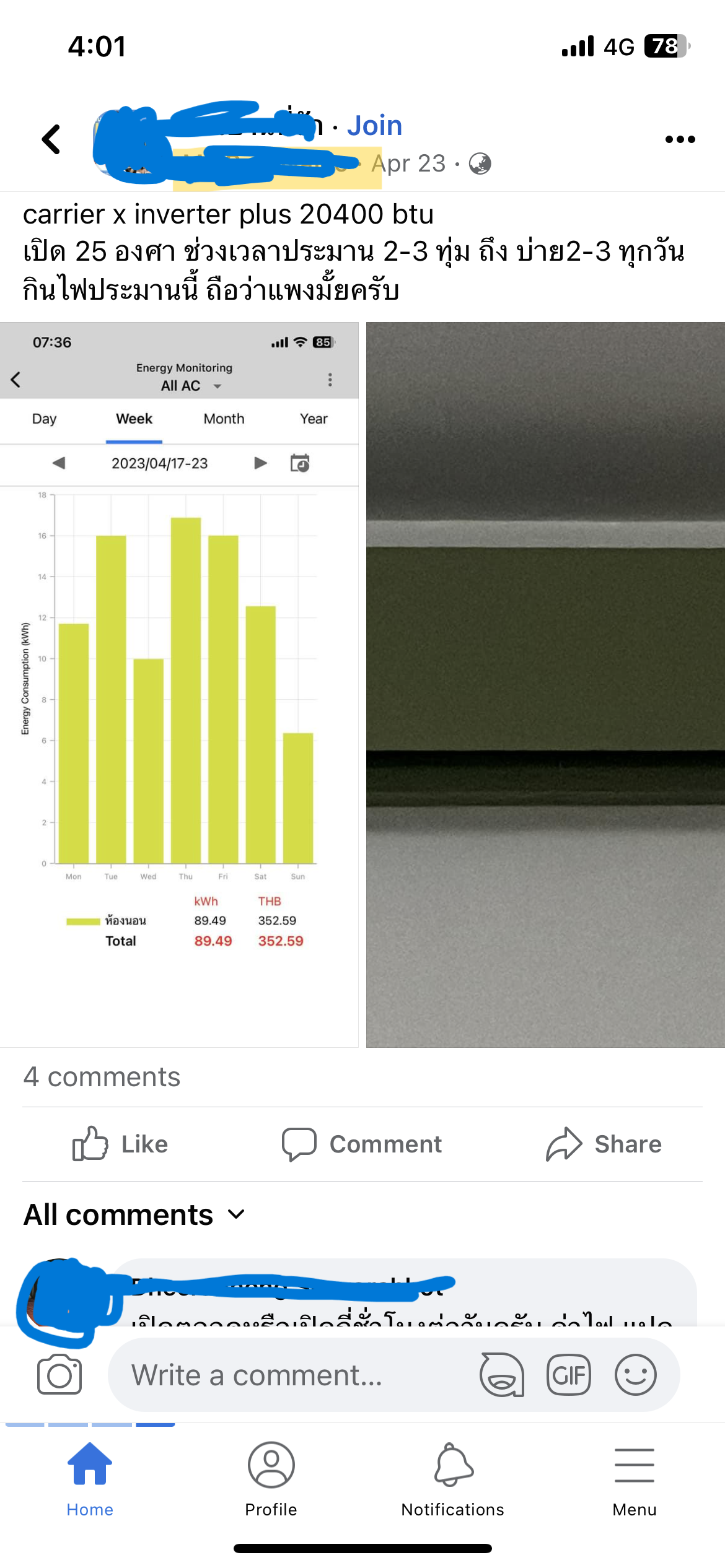Share this post
725x1568 pixels.
tap(604, 1144)
